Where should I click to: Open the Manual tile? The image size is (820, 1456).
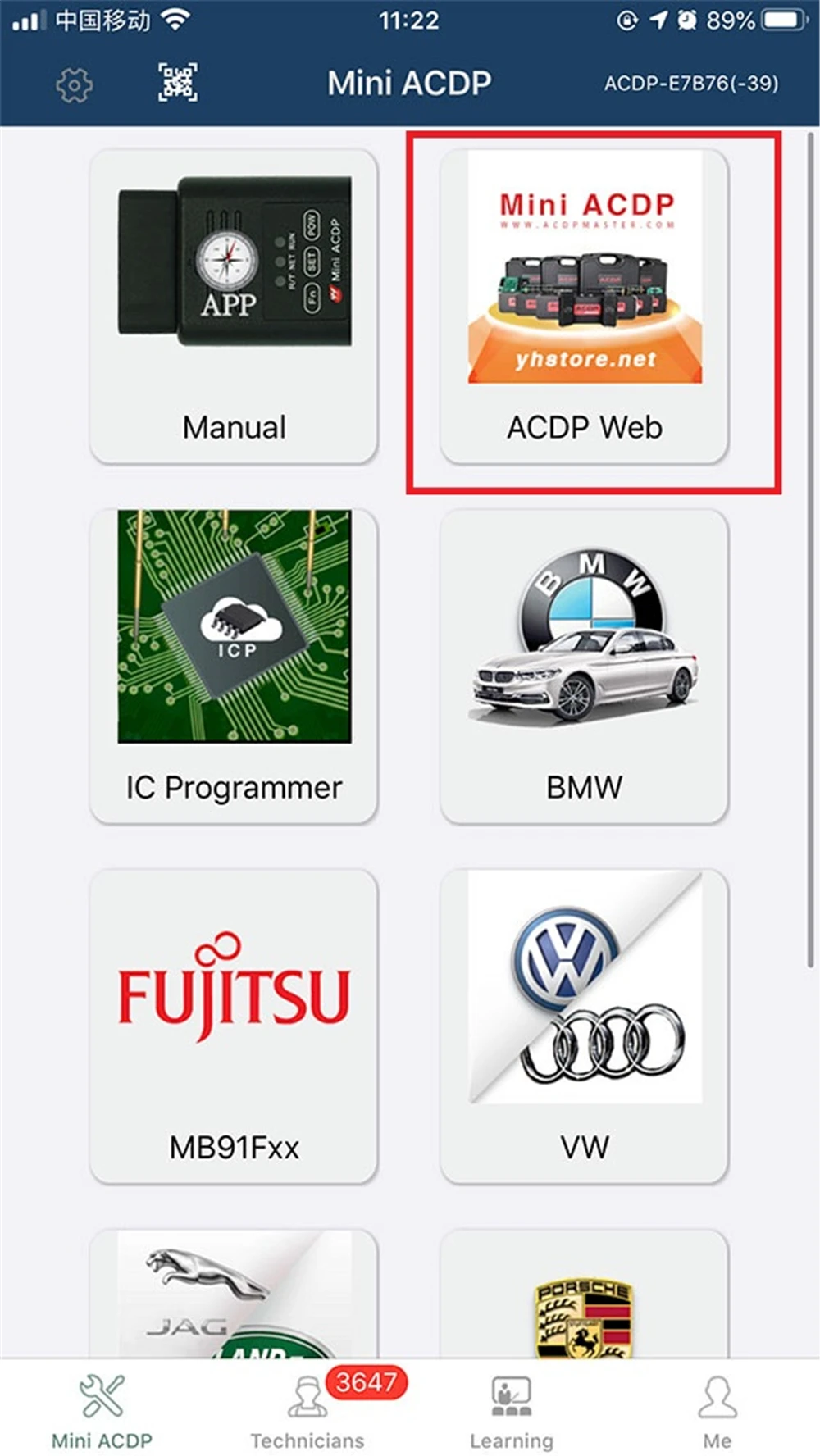[x=234, y=306]
